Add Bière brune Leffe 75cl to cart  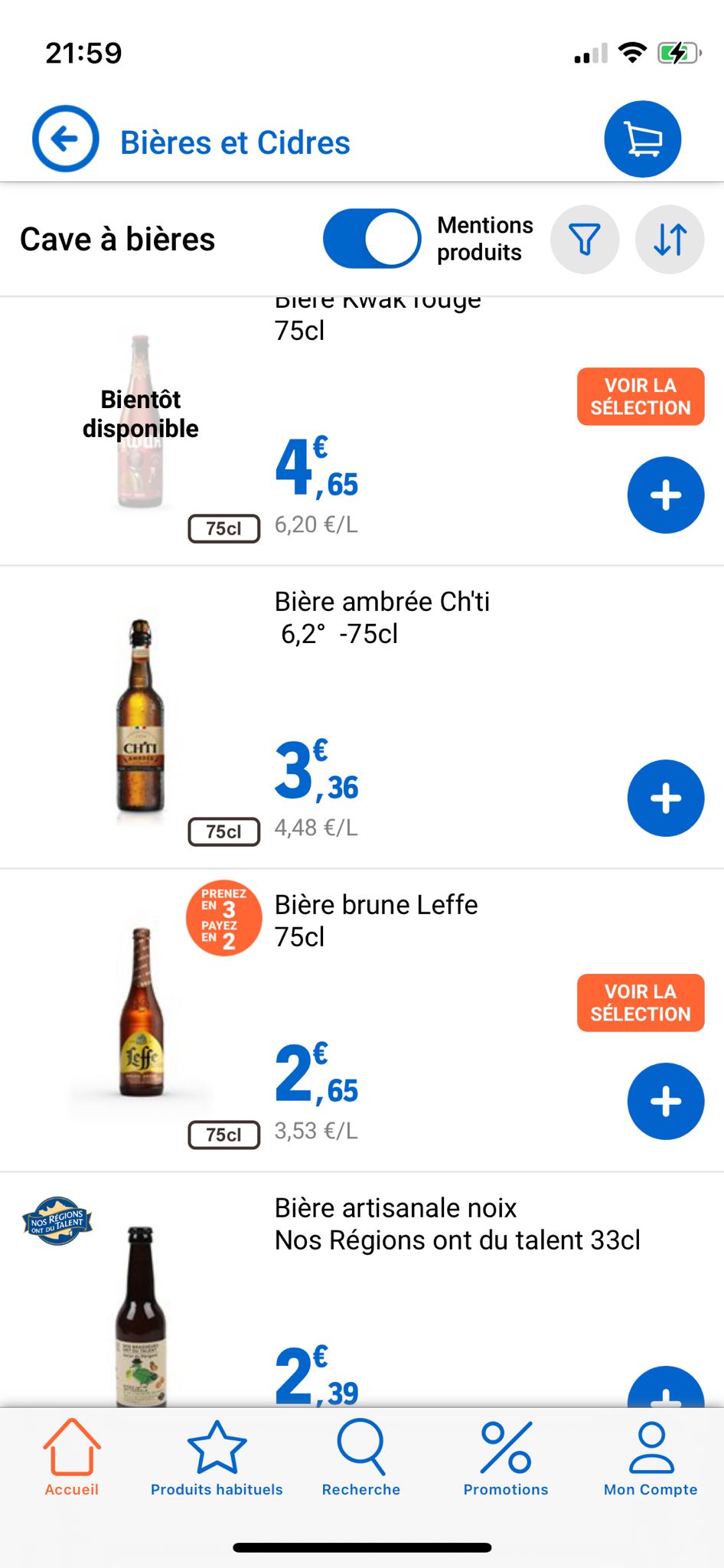pyautogui.click(x=665, y=1102)
